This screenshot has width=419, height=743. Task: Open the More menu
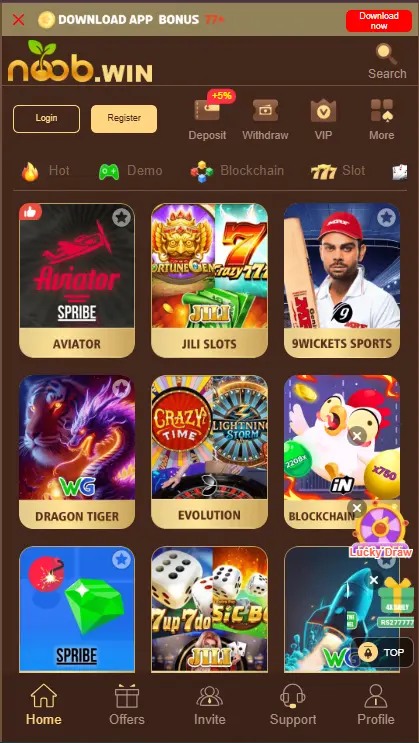click(382, 119)
